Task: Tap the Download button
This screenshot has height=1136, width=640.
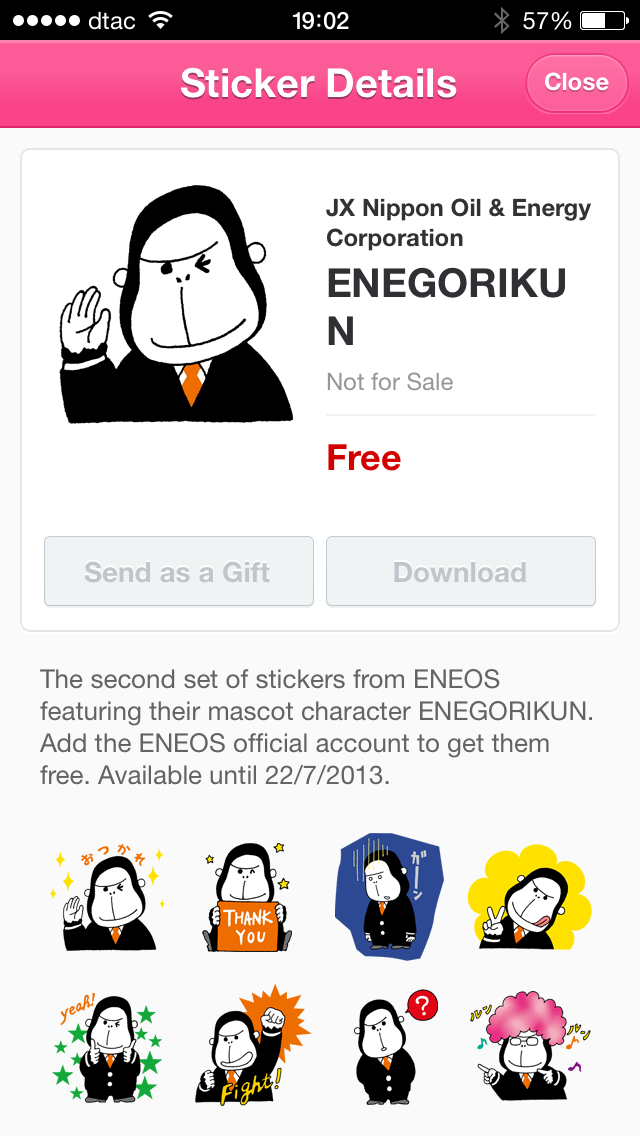Action: click(460, 572)
